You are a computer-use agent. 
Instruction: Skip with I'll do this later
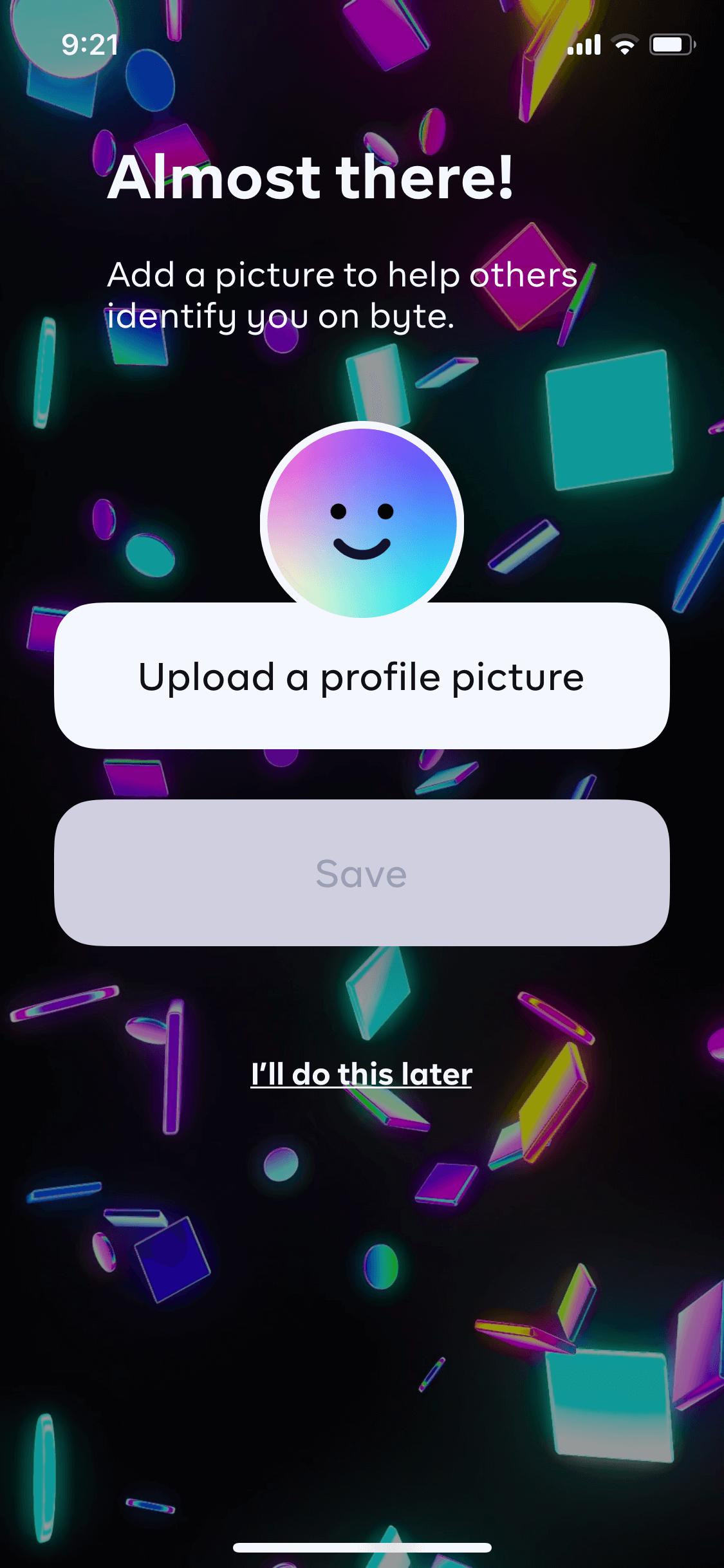click(362, 1074)
